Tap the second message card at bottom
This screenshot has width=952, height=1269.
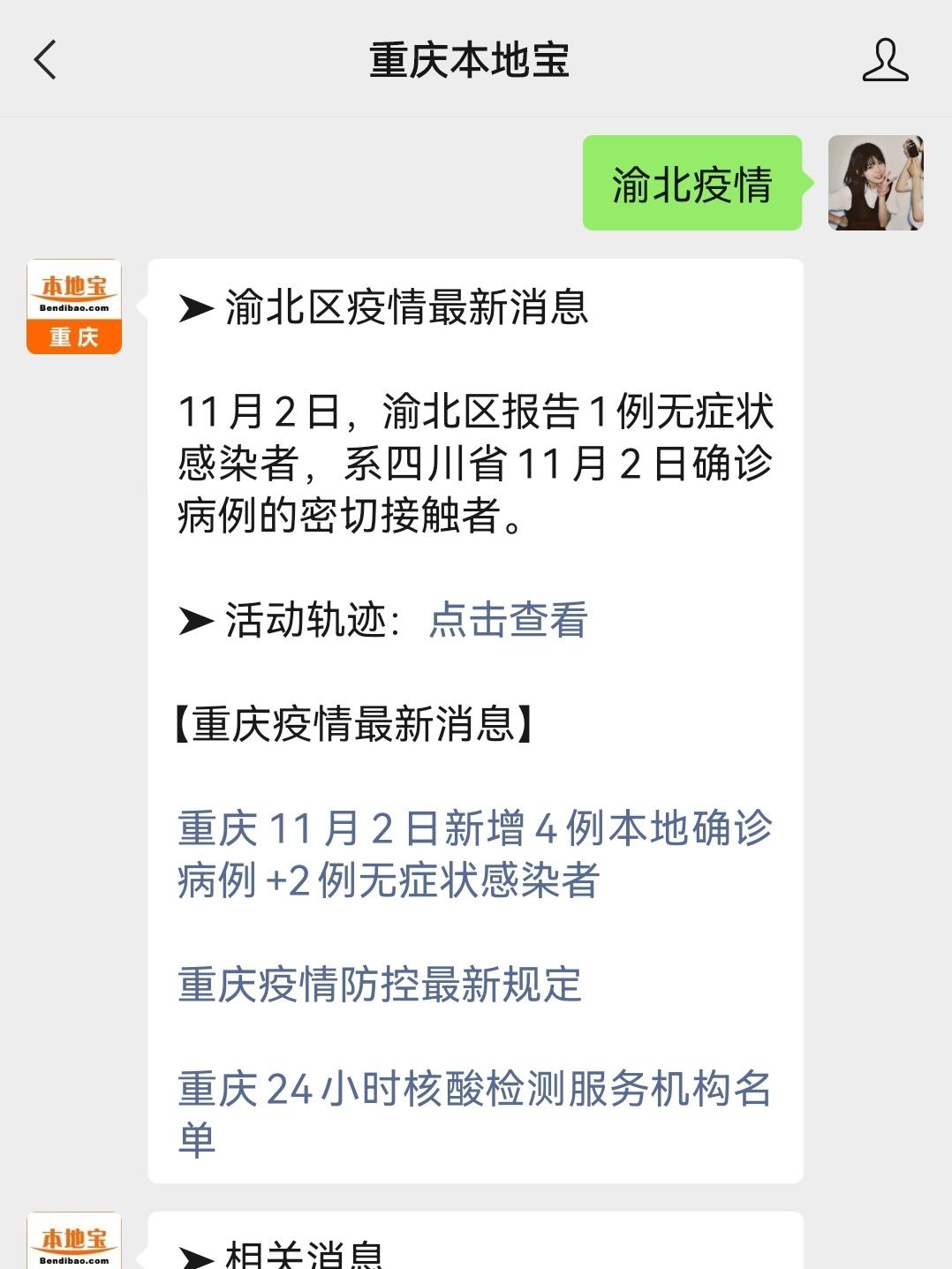[477, 1245]
